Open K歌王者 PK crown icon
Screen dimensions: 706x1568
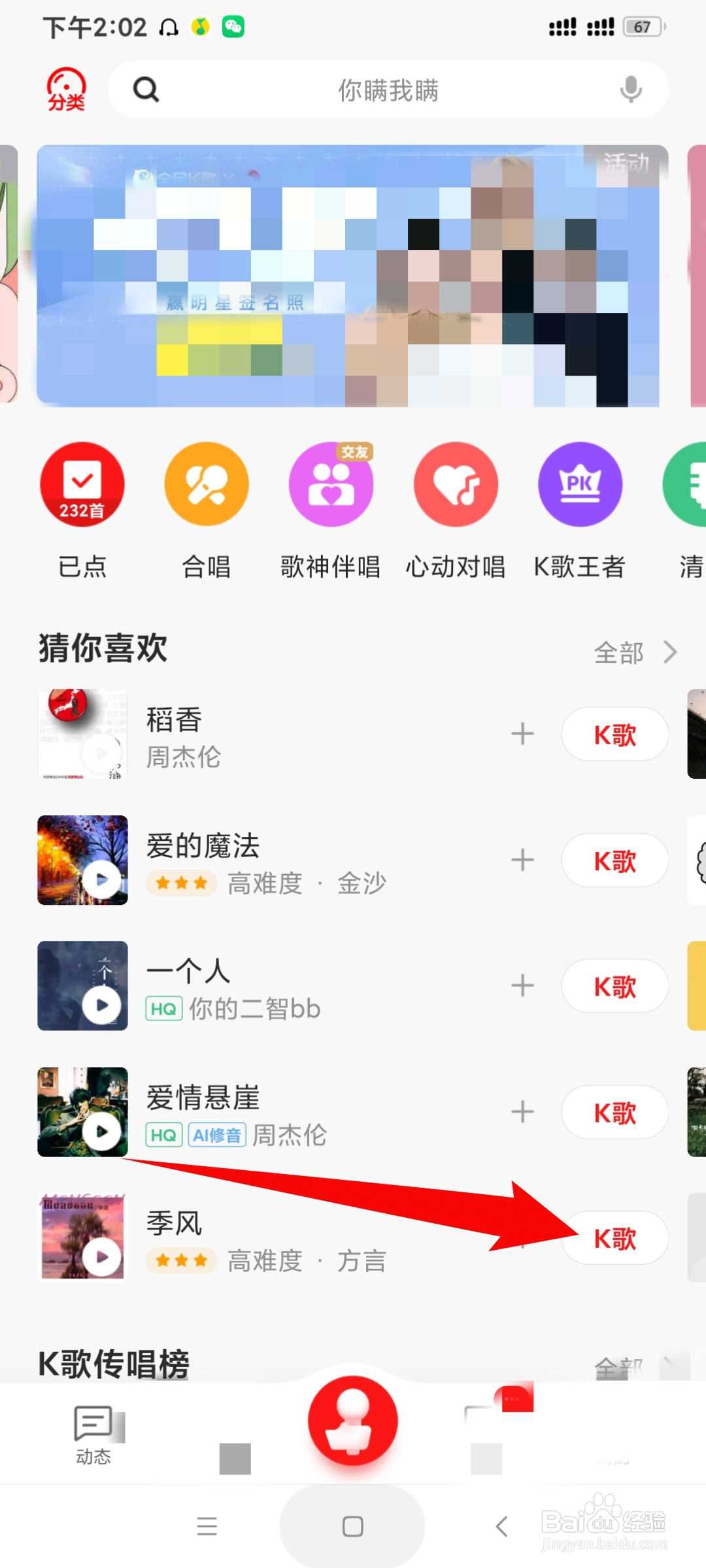(x=580, y=485)
